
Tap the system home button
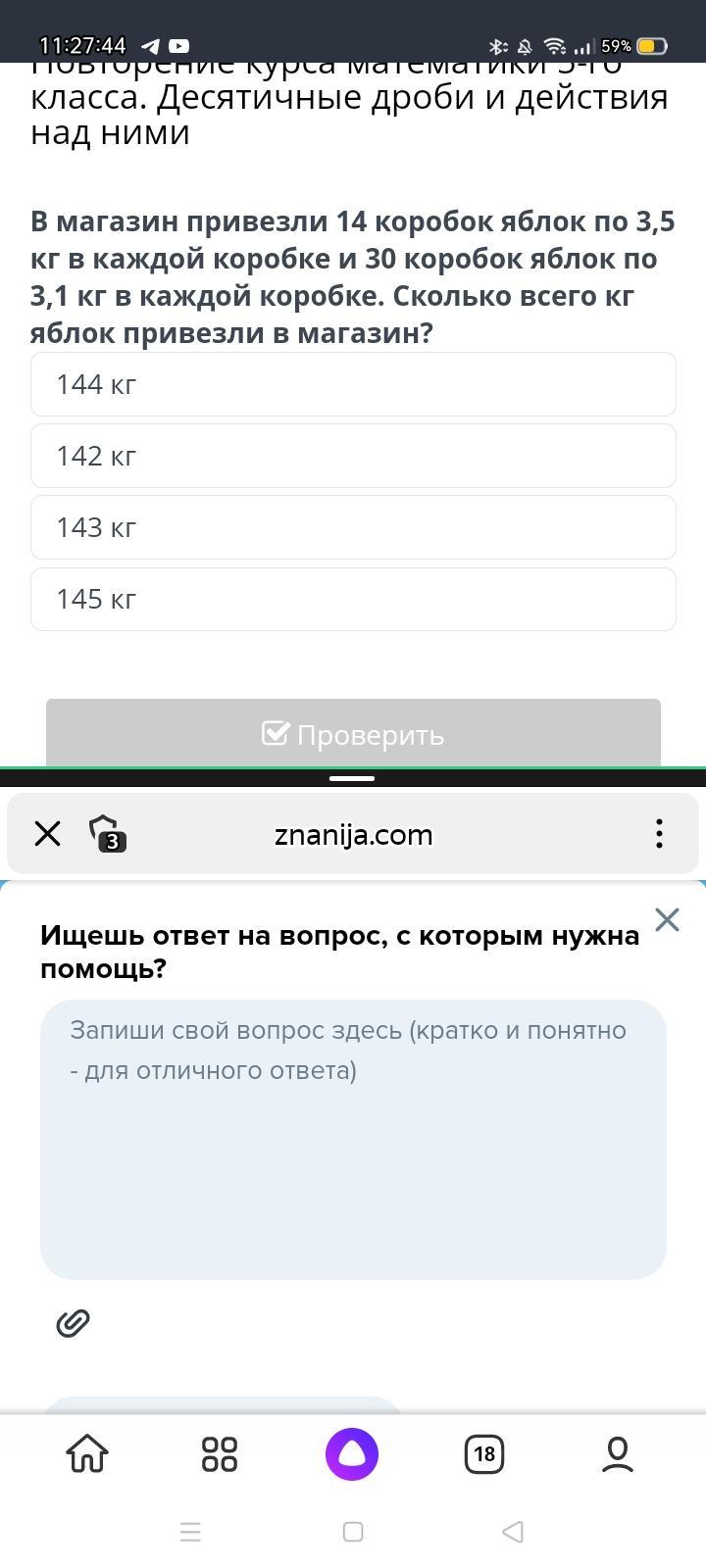click(x=353, y=1532)
